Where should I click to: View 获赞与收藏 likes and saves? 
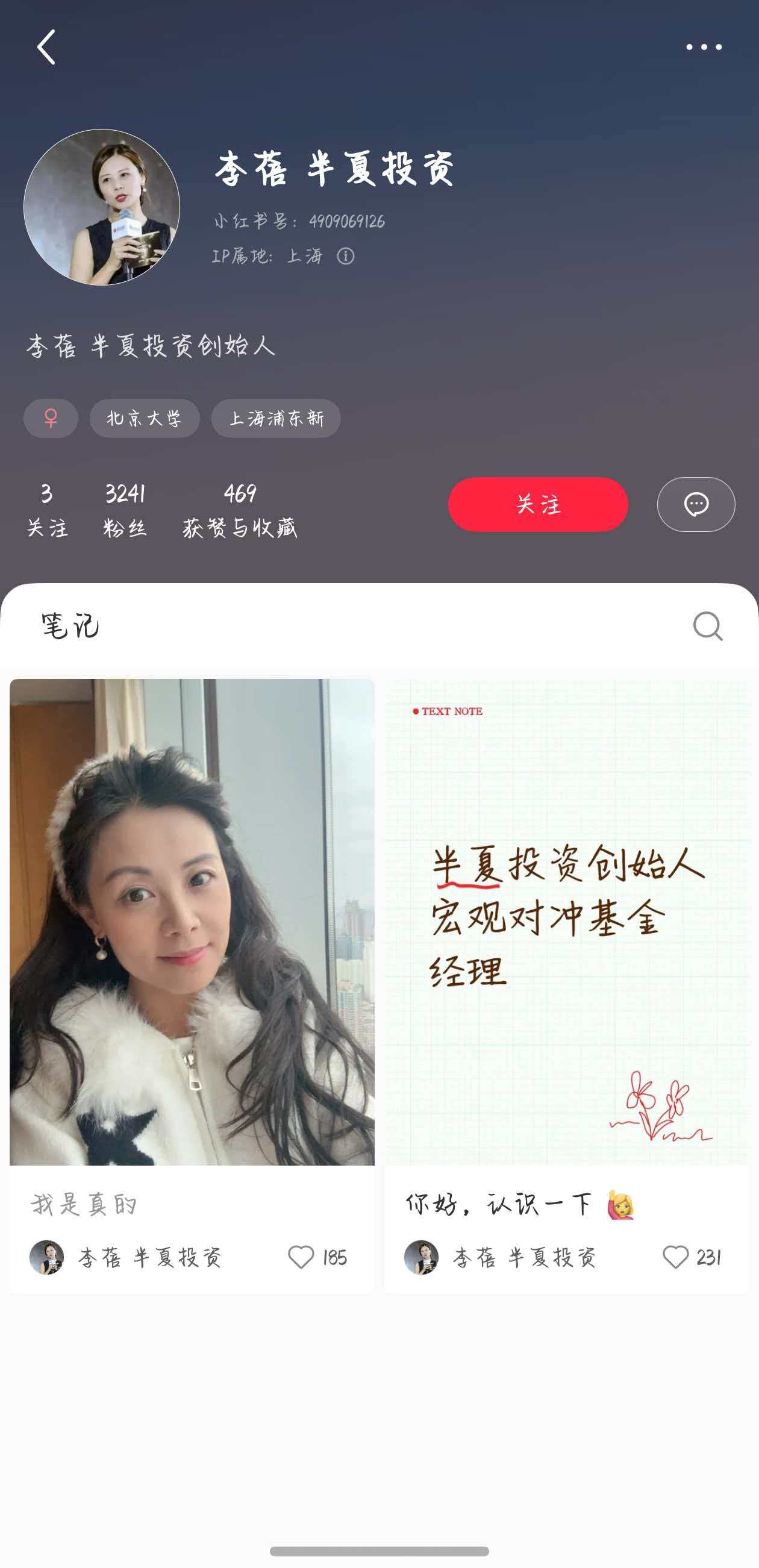point(240,510)
